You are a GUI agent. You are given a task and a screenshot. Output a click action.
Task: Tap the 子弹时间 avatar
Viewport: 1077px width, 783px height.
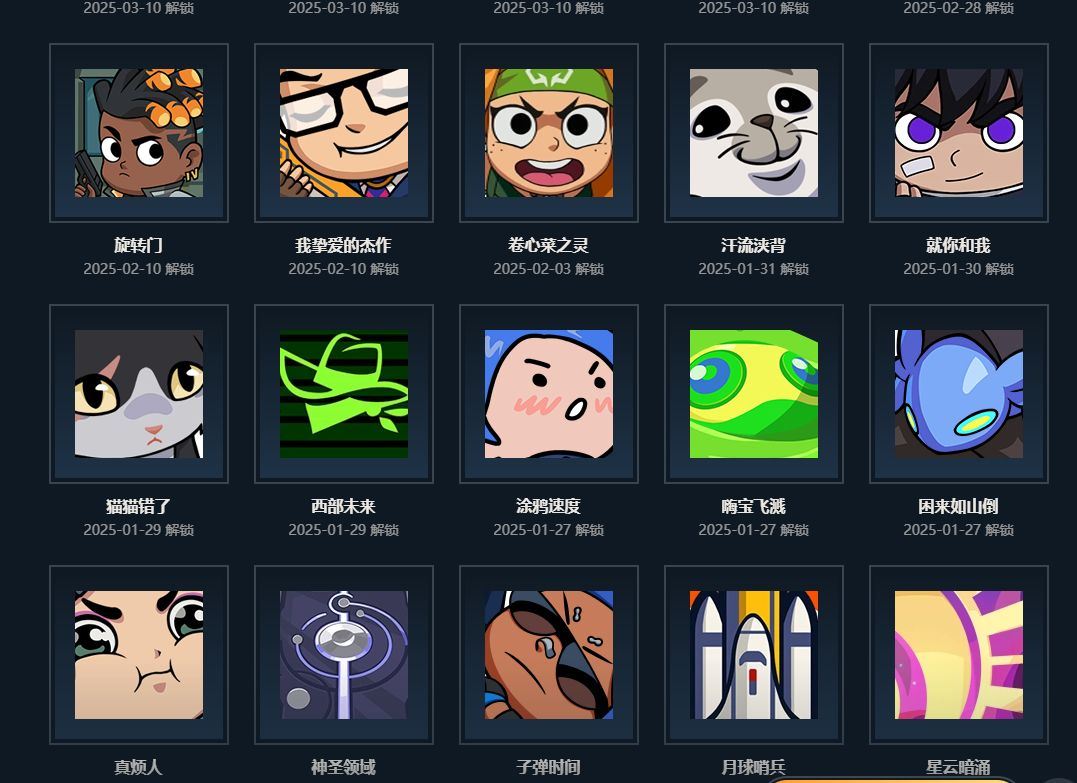[x=549, y=655]
